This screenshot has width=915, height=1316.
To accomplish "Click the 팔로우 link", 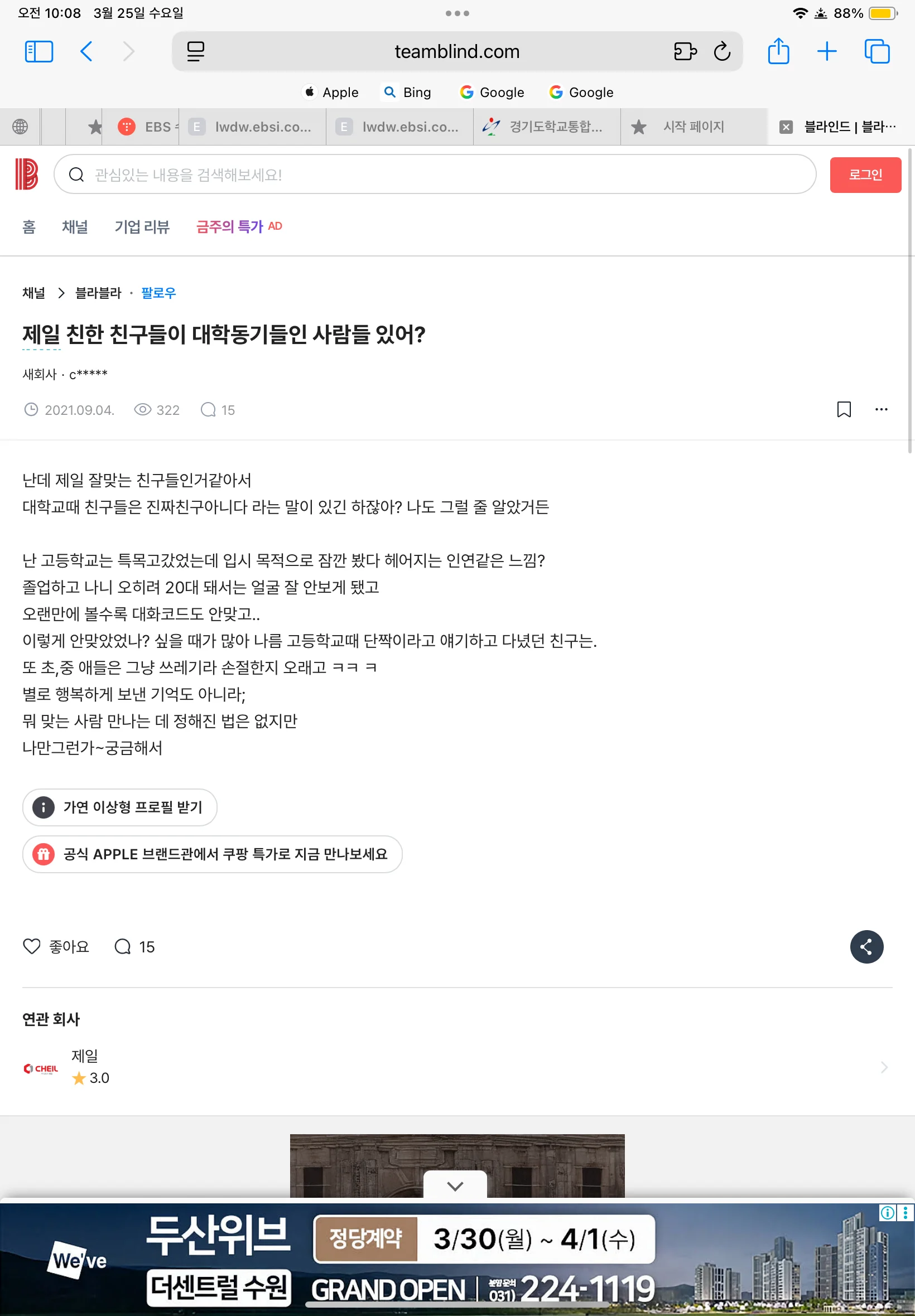I will [159, 293].
